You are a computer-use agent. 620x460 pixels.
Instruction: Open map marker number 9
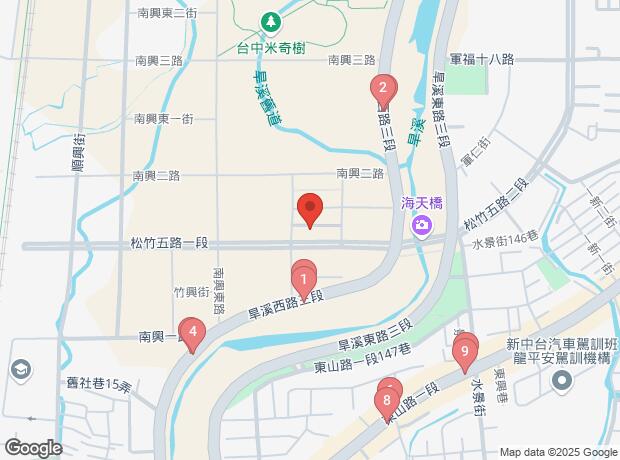tap(464, 351)
